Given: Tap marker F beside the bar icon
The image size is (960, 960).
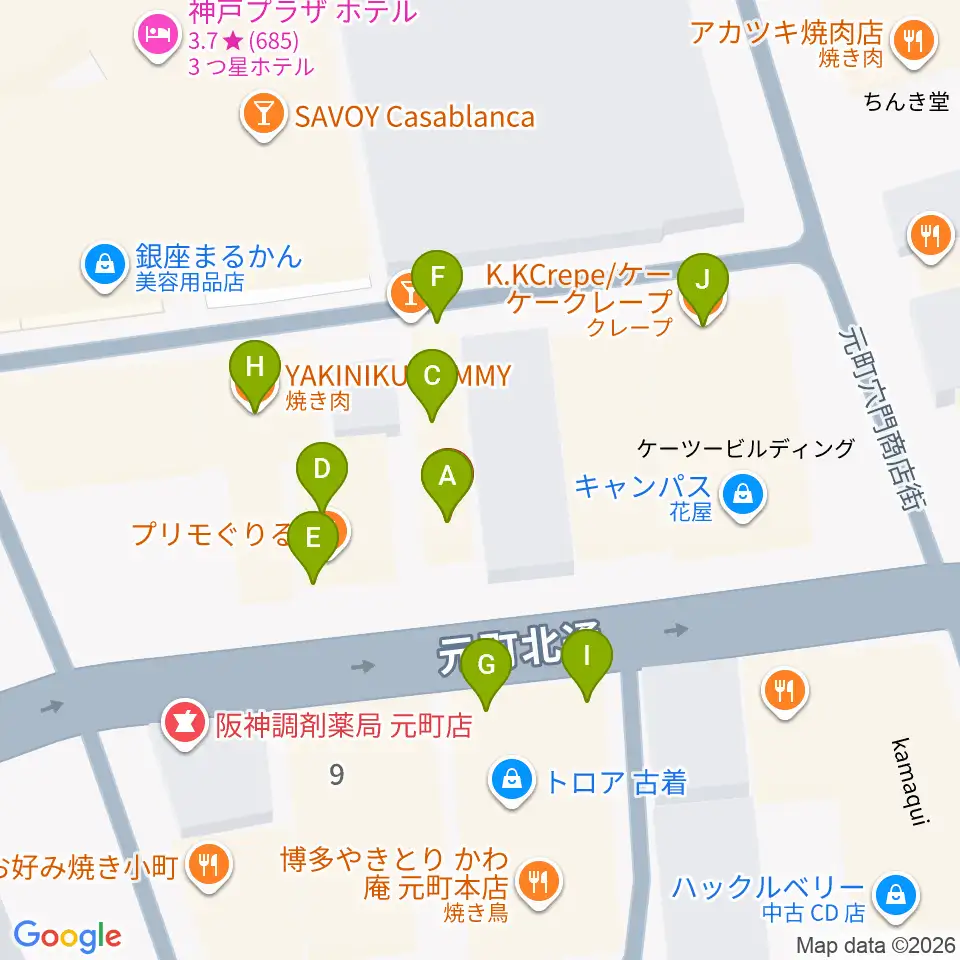Looking at the screenshot, I should click(437, 282).
